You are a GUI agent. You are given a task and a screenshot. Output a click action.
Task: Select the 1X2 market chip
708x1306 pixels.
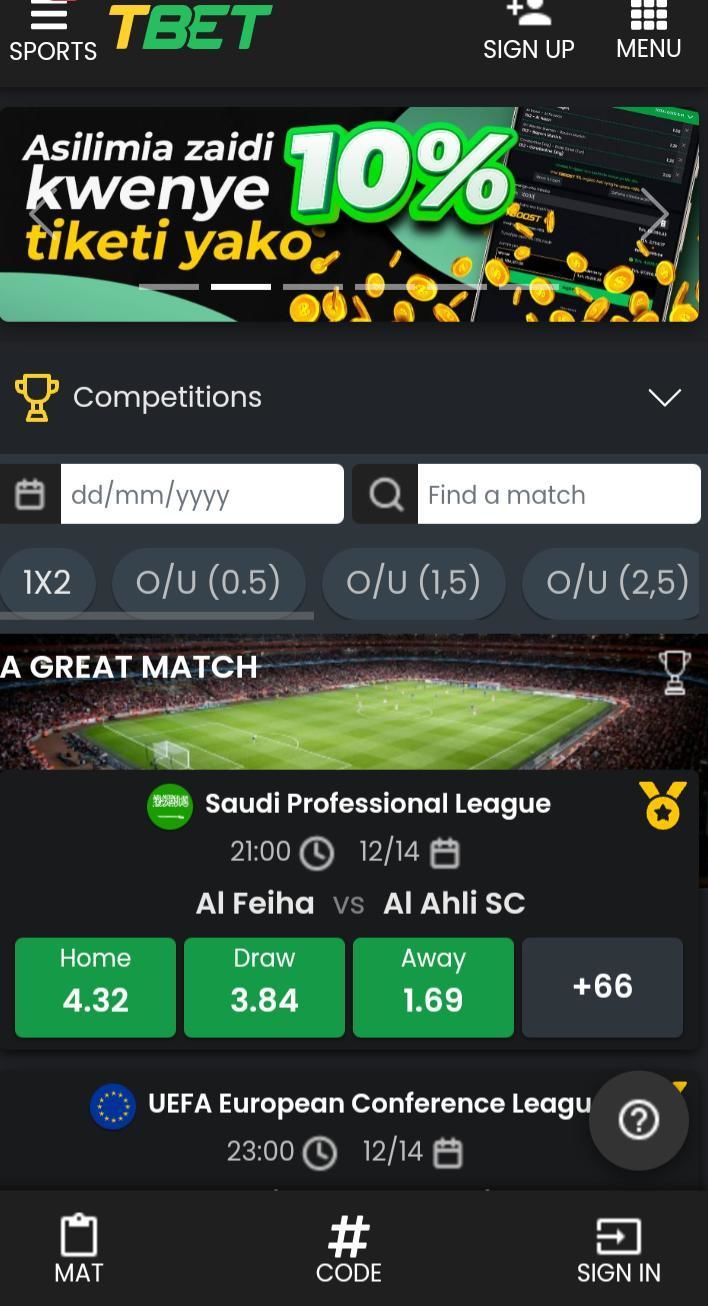pyautogui.click(x=47, y=582)
